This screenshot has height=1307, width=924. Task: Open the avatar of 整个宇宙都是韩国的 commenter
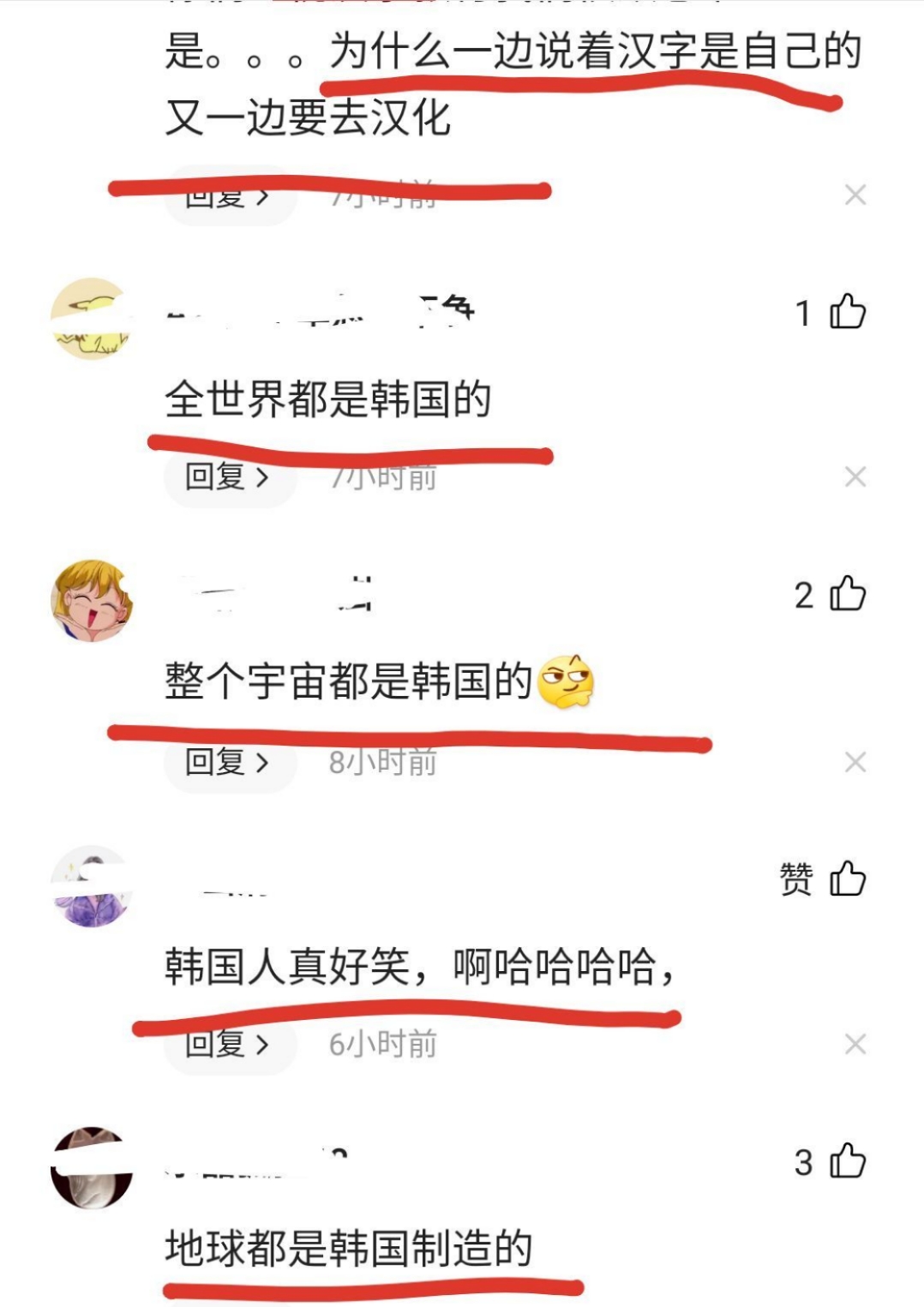point(92,601)
